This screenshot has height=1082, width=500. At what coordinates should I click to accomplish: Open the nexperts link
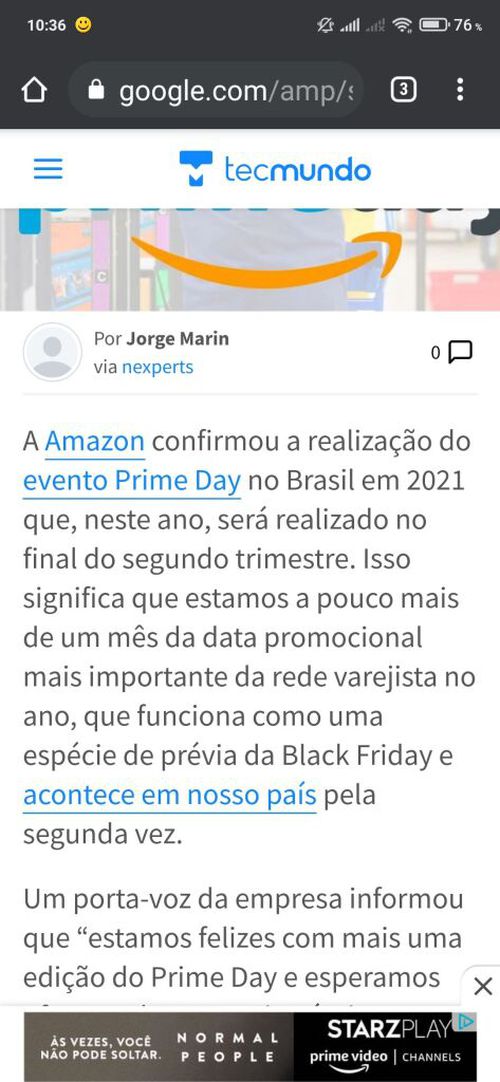point(157,367)
